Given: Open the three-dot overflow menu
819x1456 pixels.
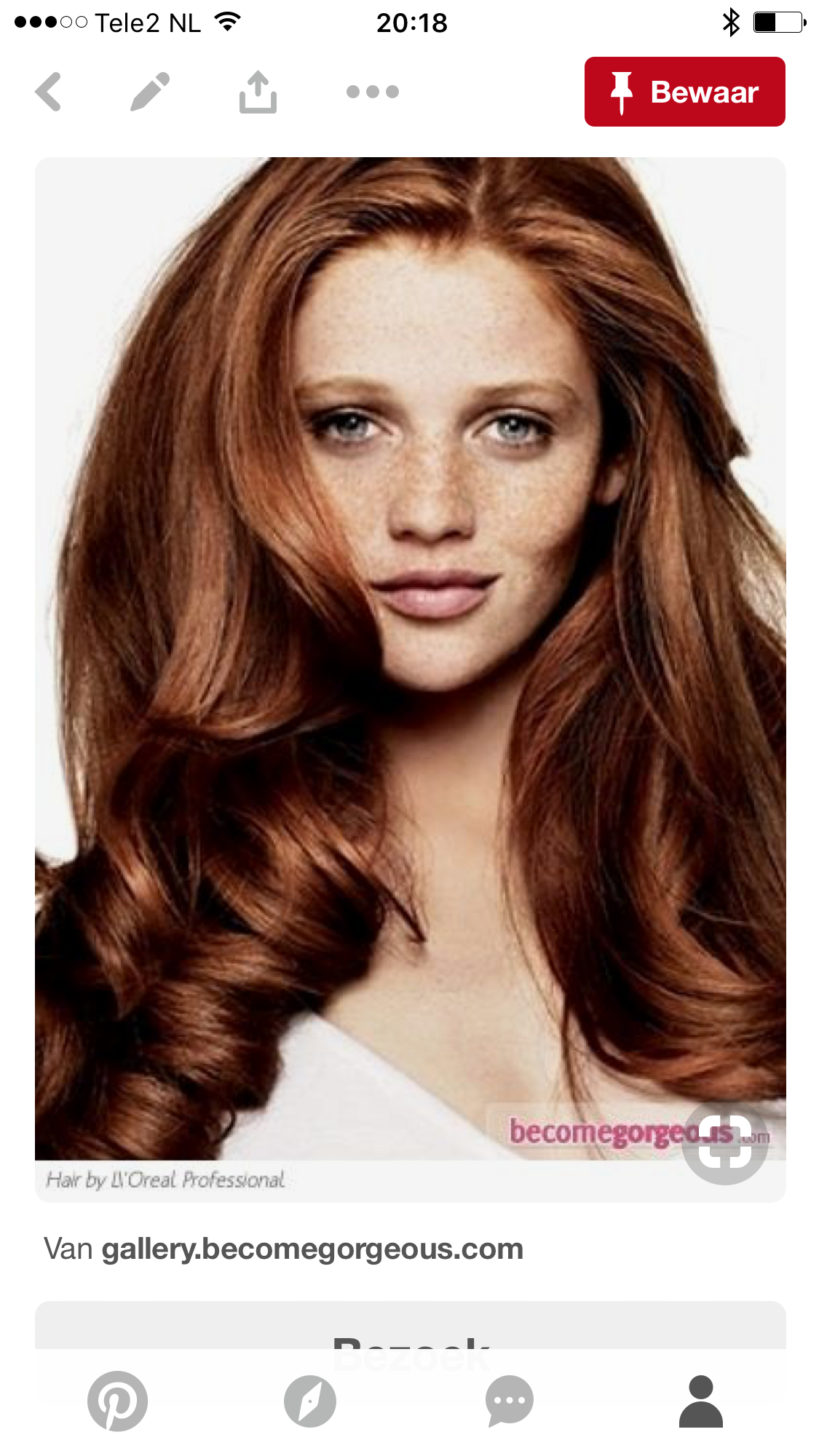Looking at the screenshot, I should coord(372,92).
